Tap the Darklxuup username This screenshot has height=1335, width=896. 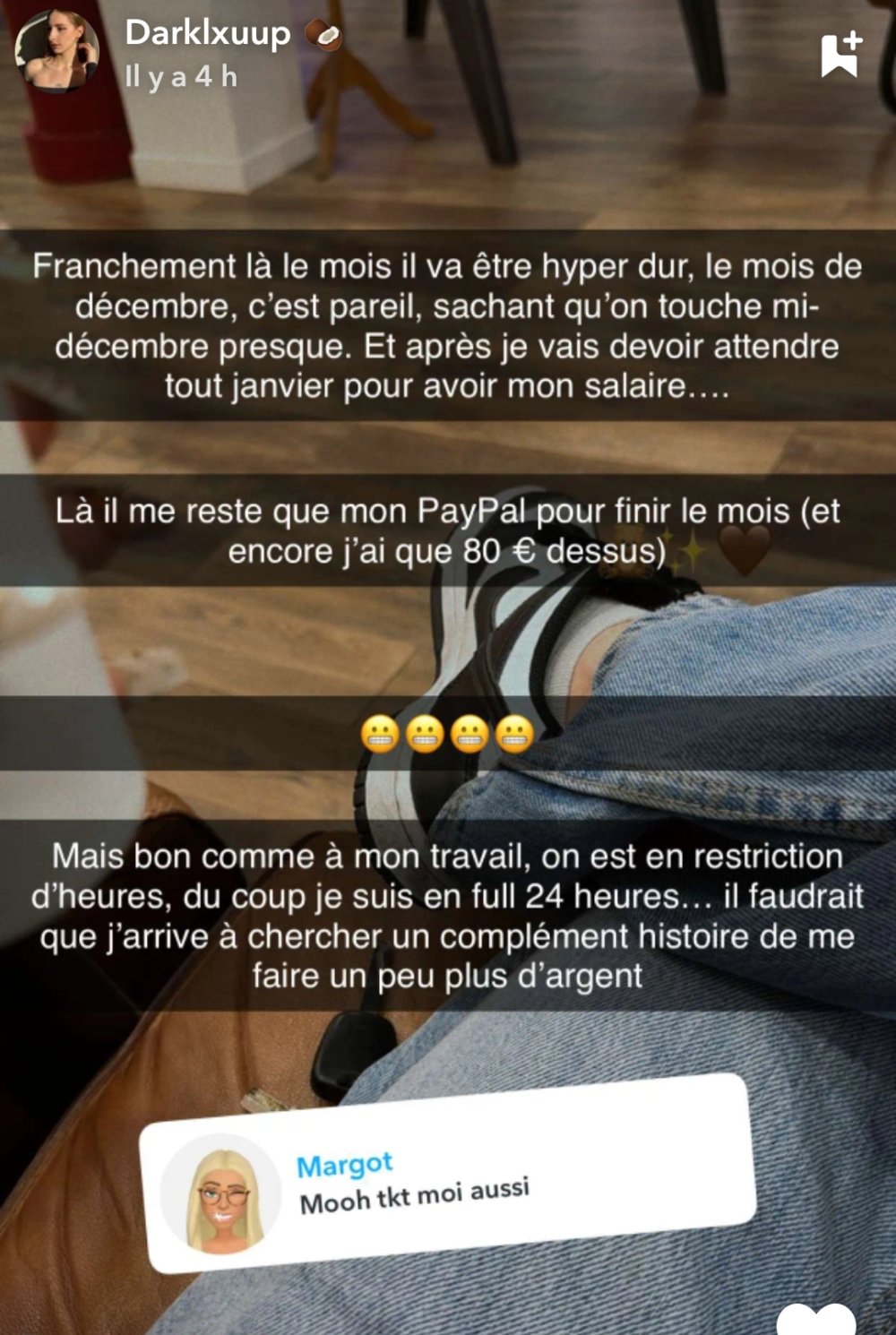point(208,33)
